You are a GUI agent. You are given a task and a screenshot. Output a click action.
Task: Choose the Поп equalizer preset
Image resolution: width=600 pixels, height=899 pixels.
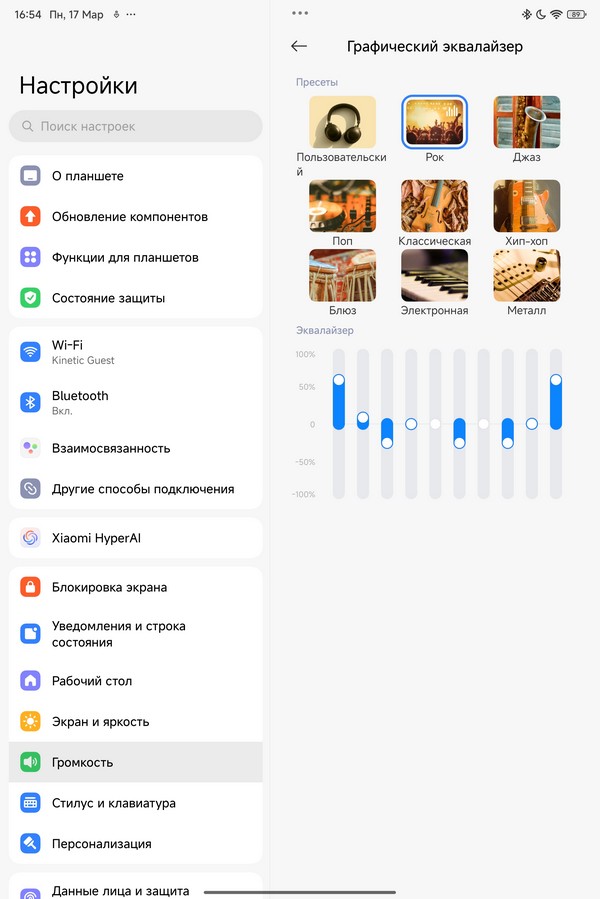(342, 206)
